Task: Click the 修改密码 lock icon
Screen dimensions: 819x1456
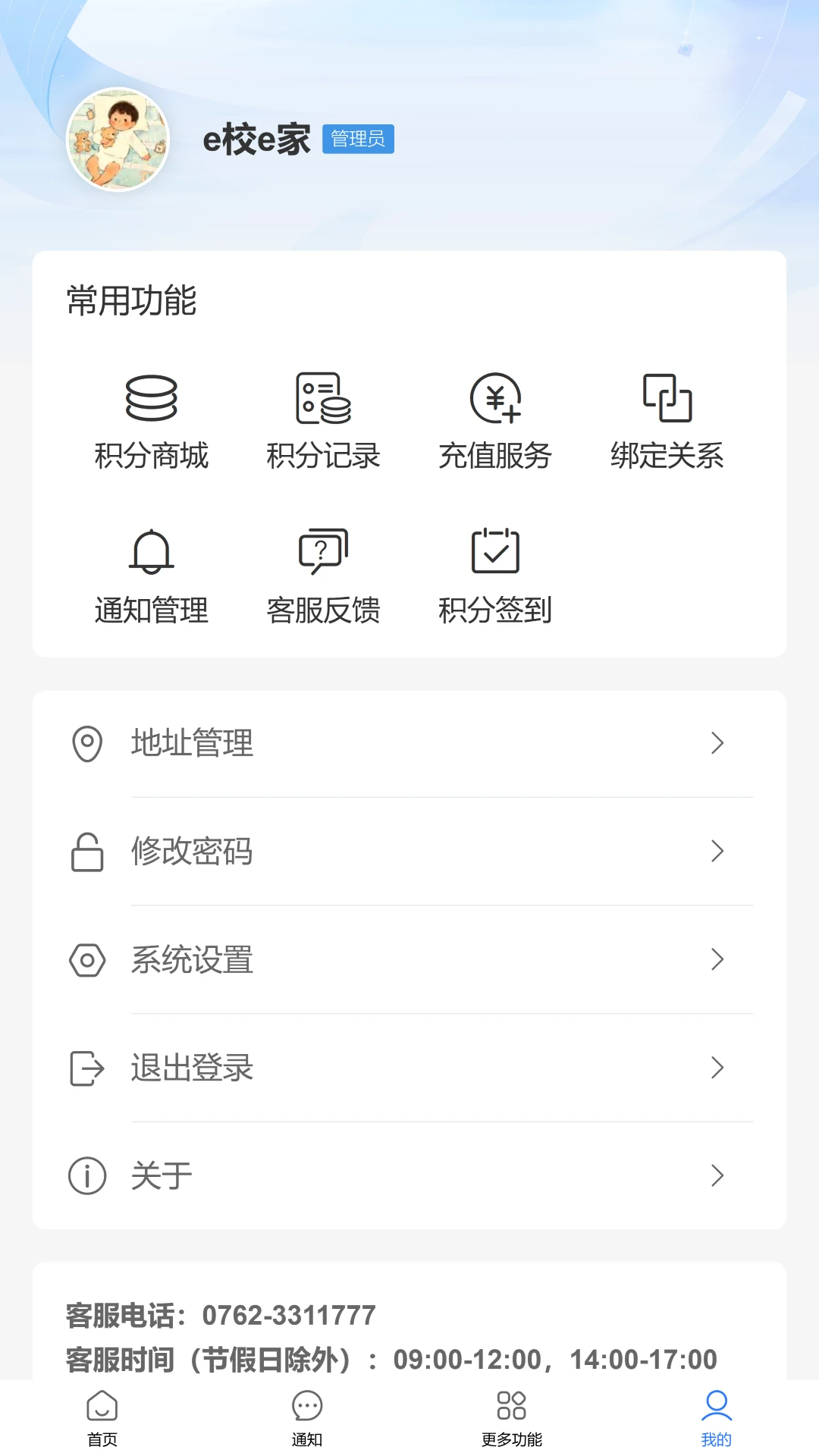Action: pos(86,852)
